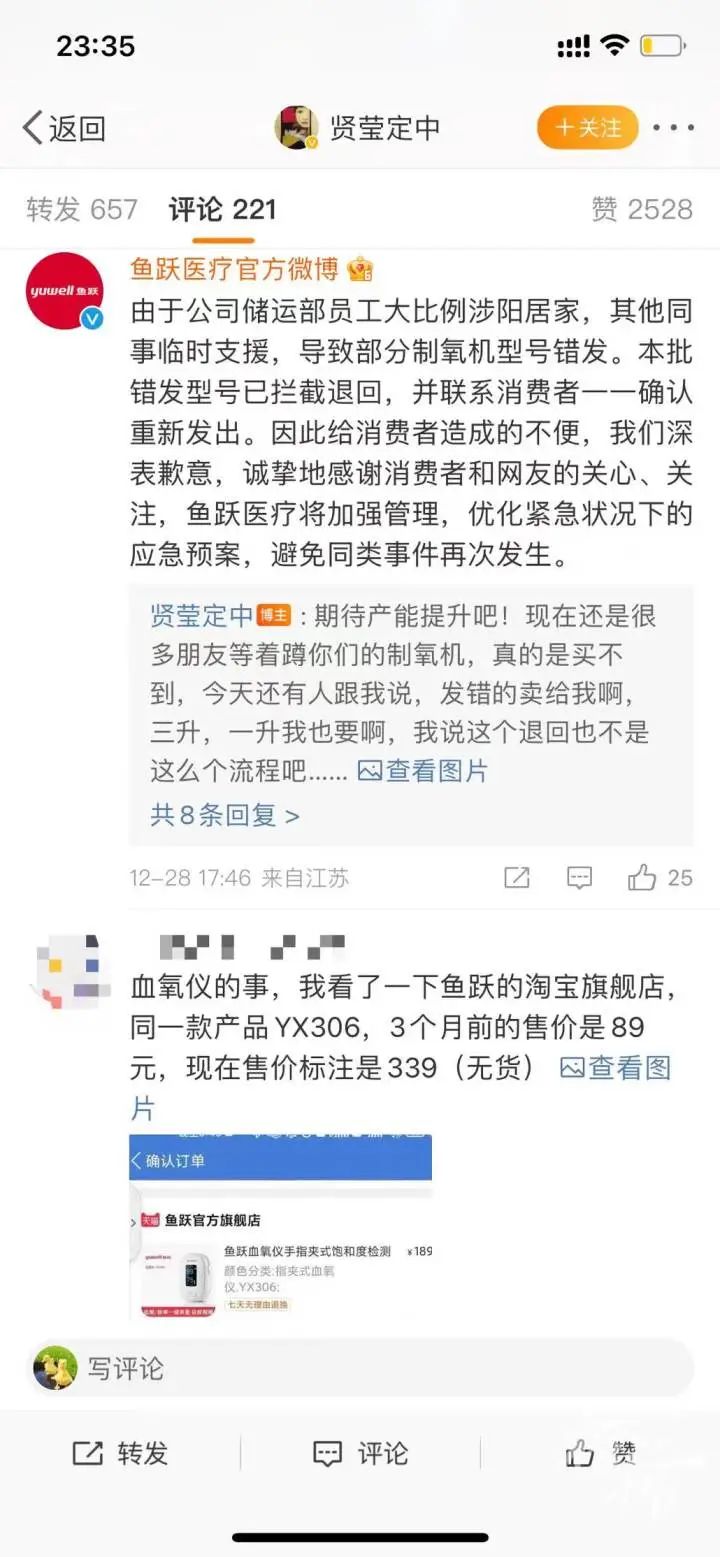Image resolution: width=720 pixels, height=1557 pixels.
Task: Share the 鱼跃医疗 comment via repost icon
Action: pyautogui.click(x=516, y=878)
